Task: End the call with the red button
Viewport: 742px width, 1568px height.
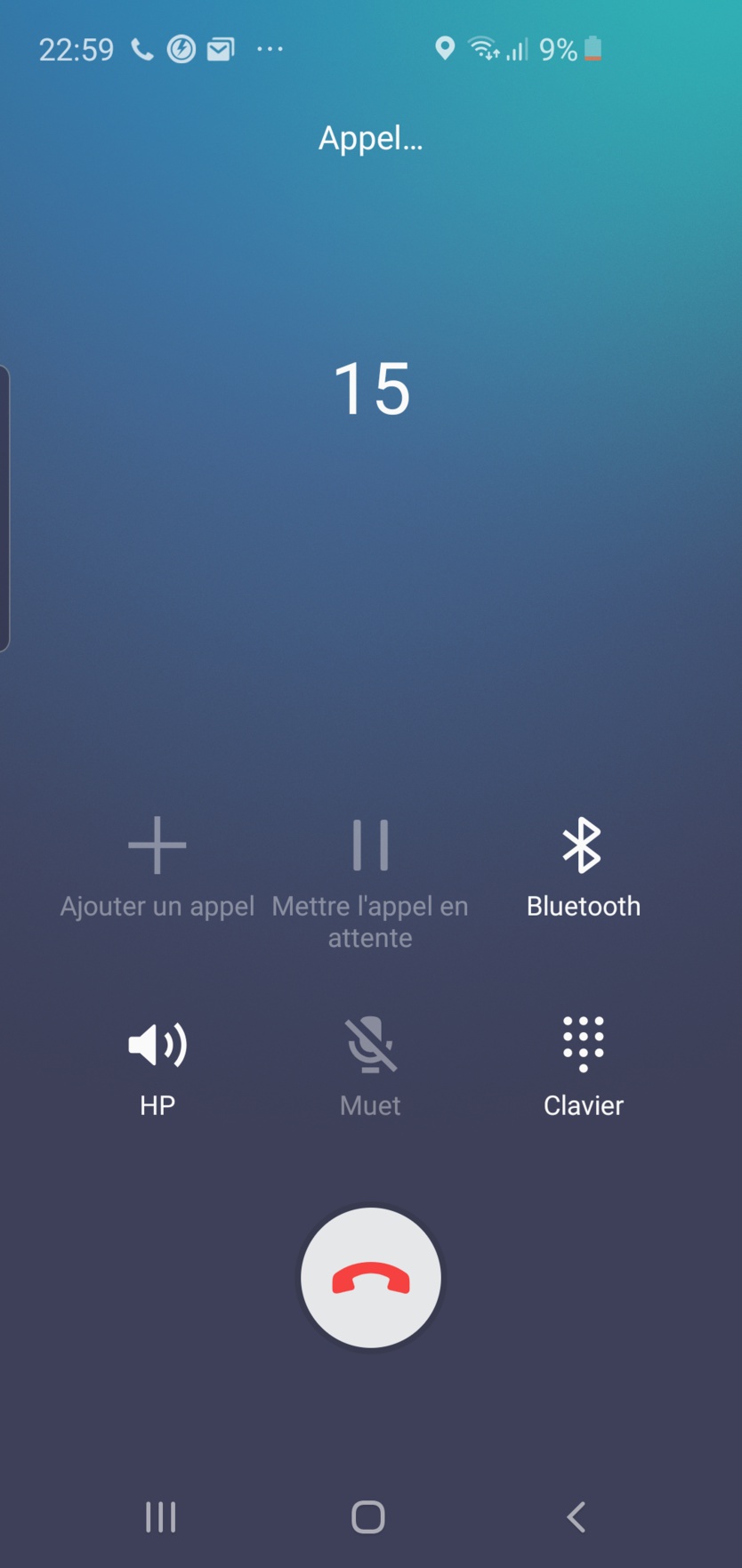Action: tap(370, 1277)
